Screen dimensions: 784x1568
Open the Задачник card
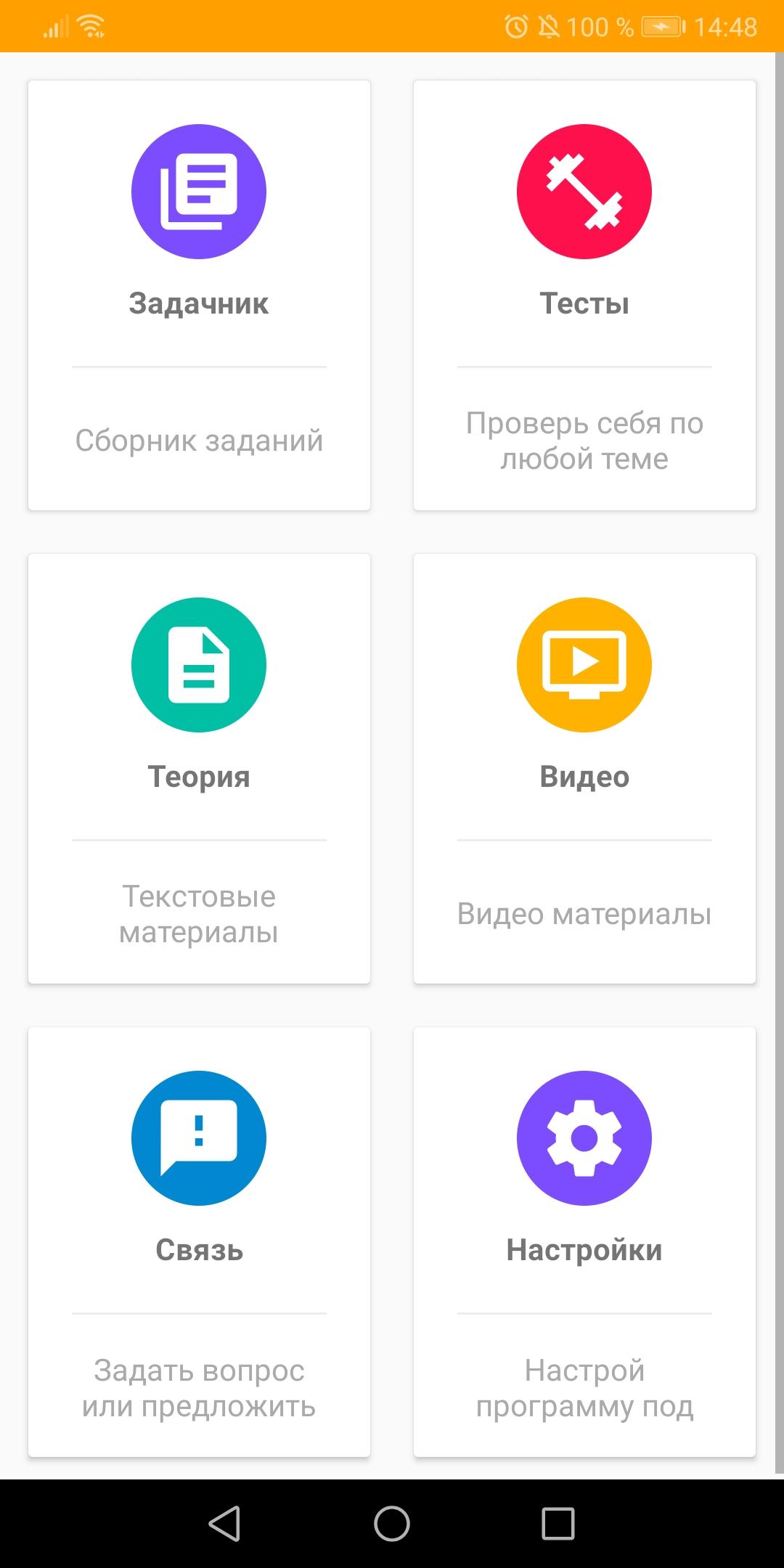click(199, 295)
